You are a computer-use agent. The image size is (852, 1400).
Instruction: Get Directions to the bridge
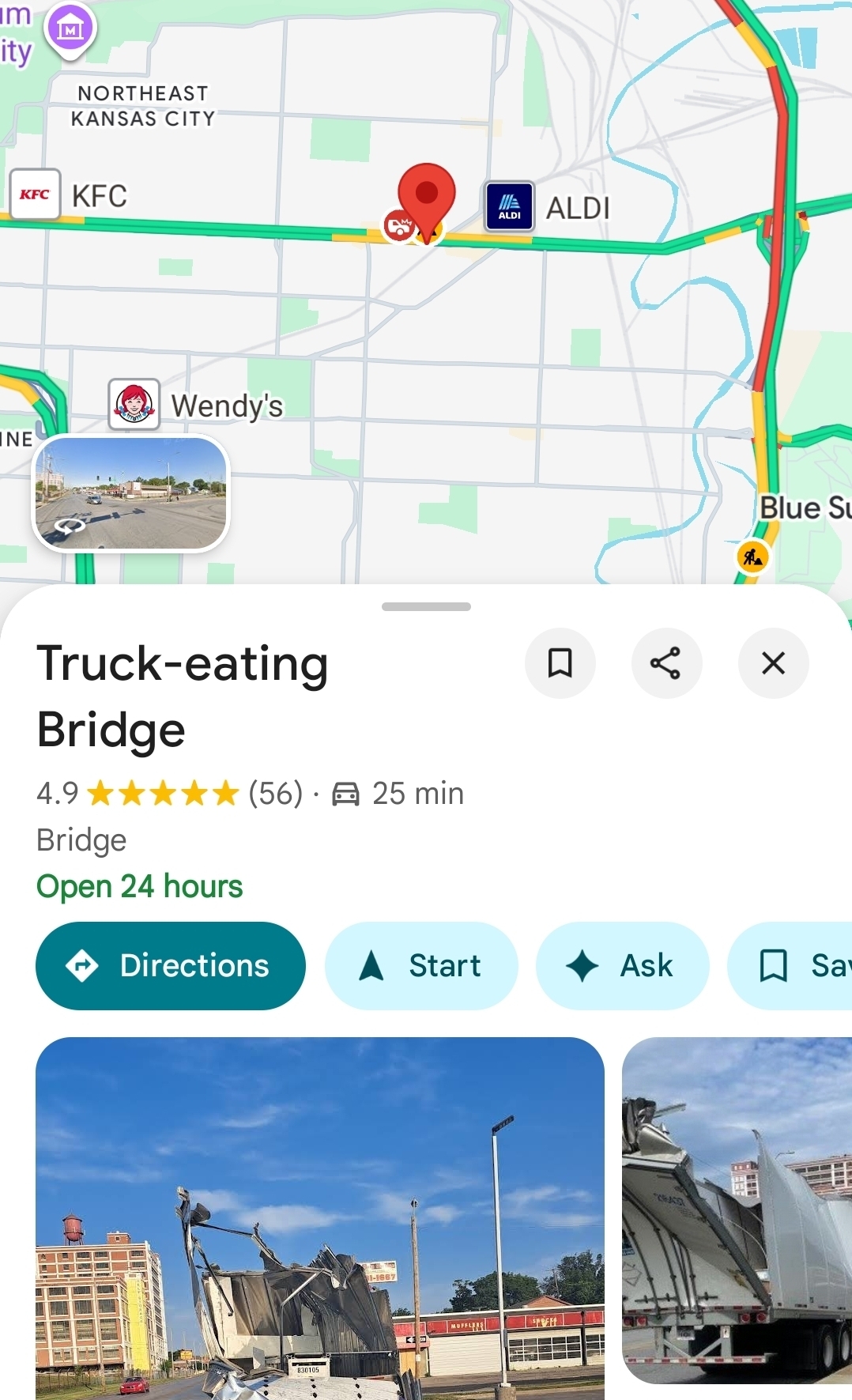[x=171, y=965]
